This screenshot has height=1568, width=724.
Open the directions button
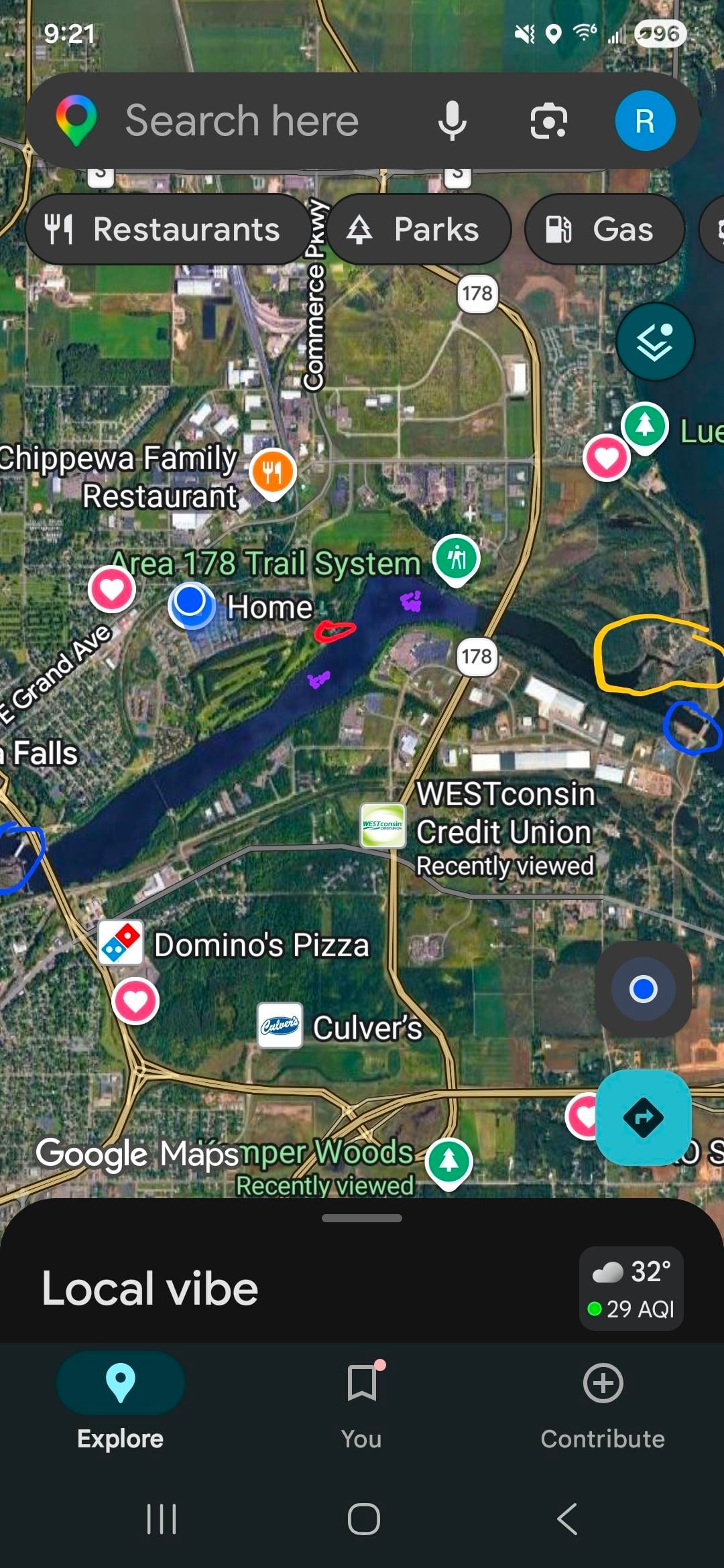pos(643,1117)
